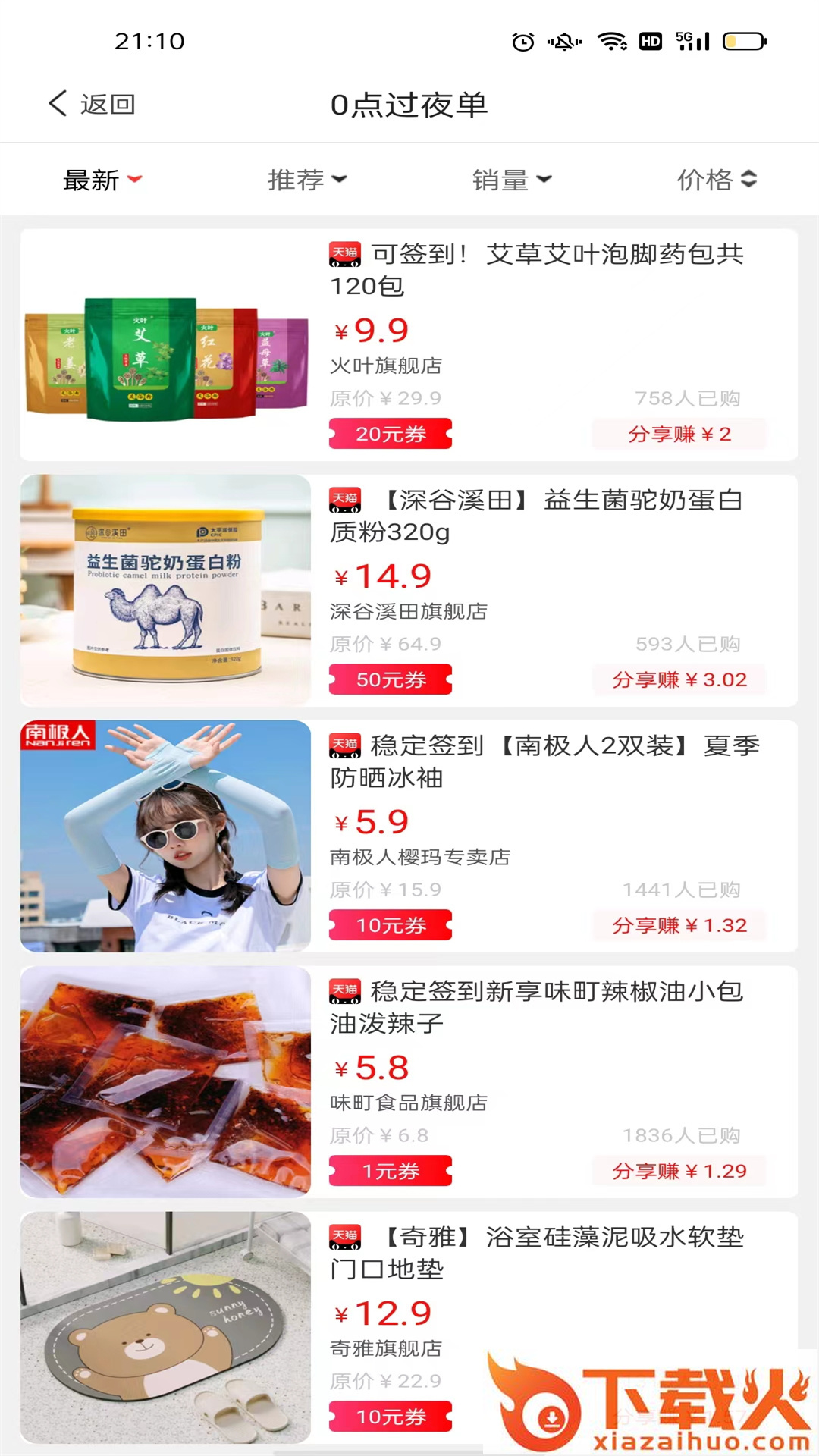Viewport: 819px width, 1456px height.
Task: Get the 50元券 coupon
Action: click(x=391, y=679)
